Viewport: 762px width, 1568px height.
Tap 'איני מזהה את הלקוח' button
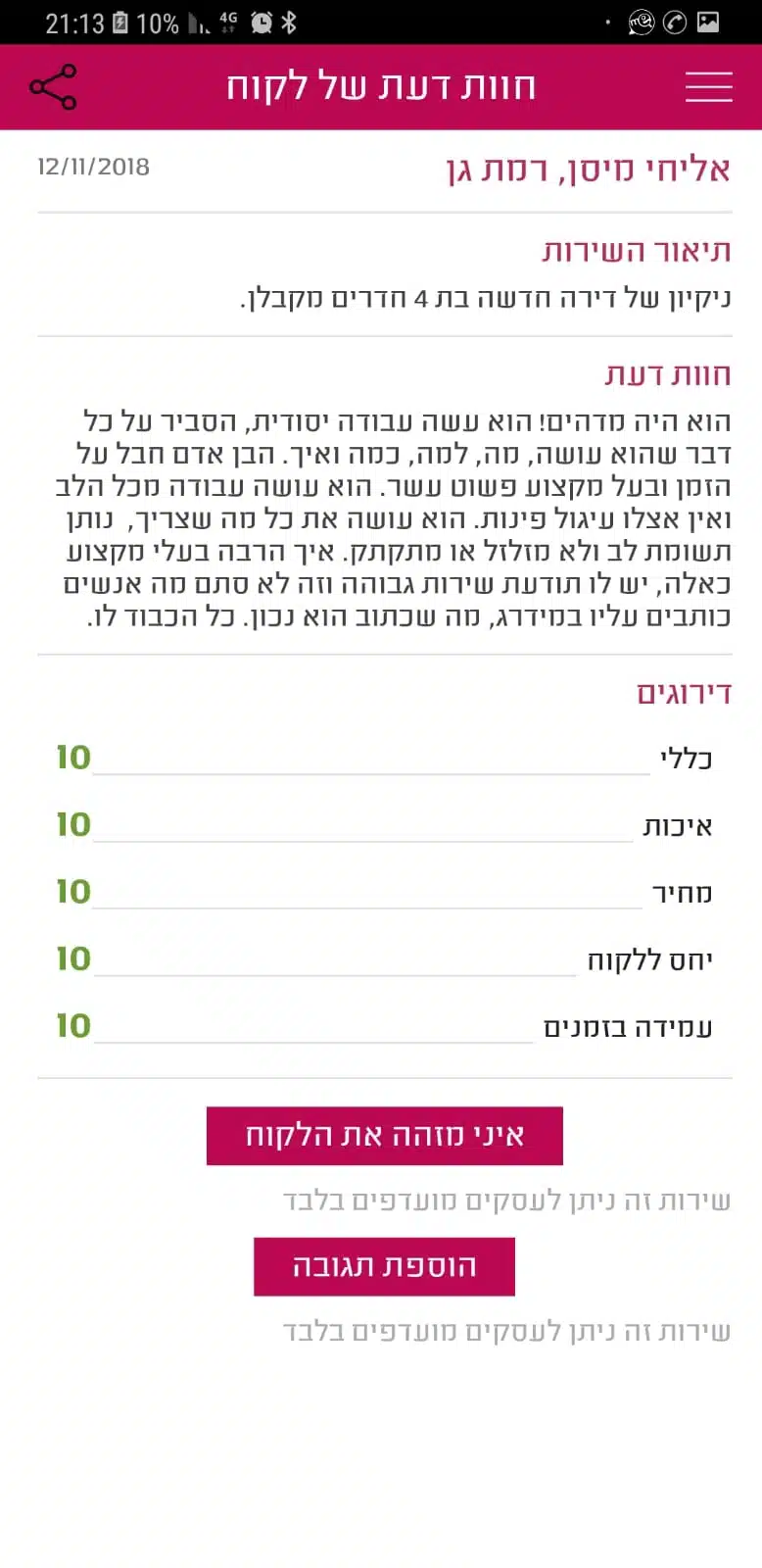[384, 1136]
